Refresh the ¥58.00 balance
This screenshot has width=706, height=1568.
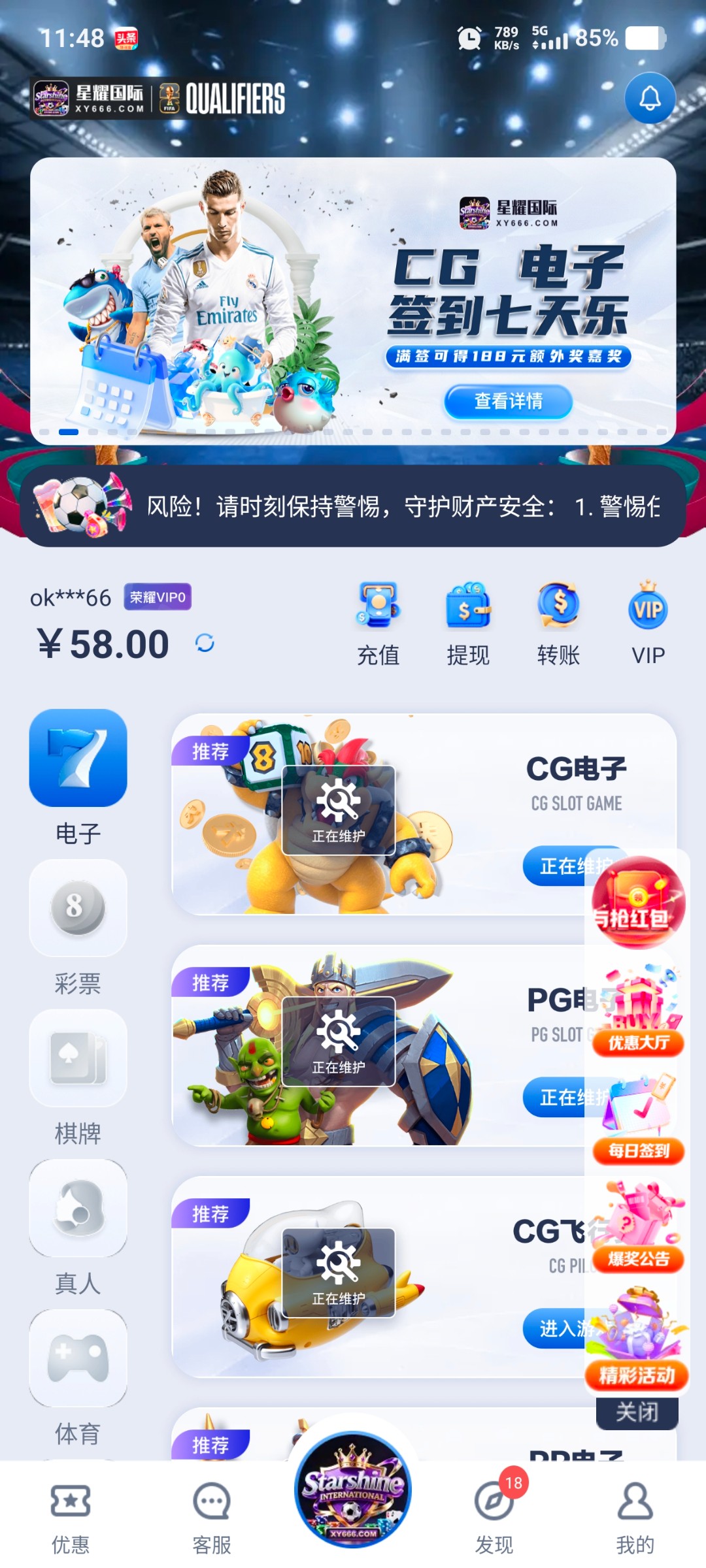click(205, 644)
